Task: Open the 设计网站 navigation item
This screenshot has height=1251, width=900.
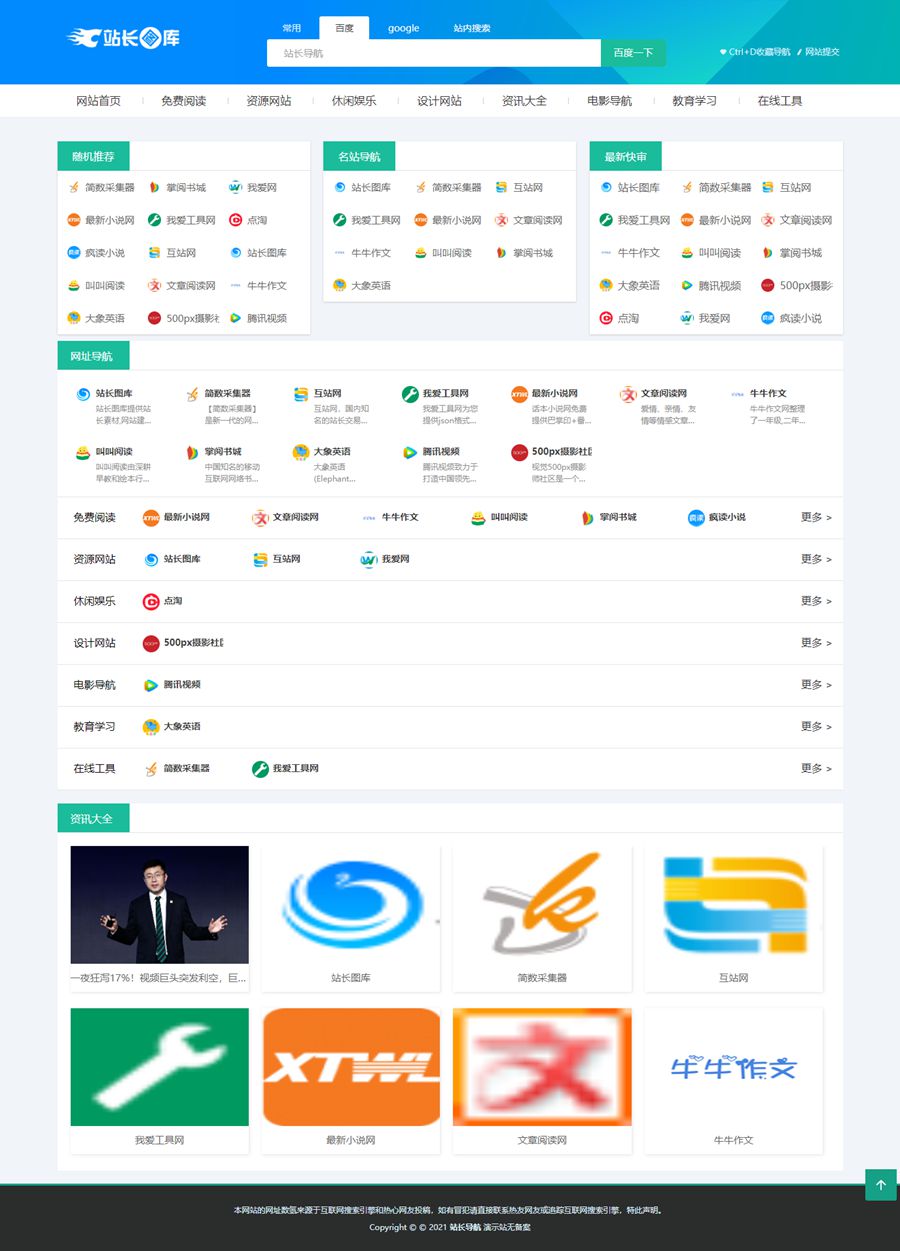Action: 439,101
